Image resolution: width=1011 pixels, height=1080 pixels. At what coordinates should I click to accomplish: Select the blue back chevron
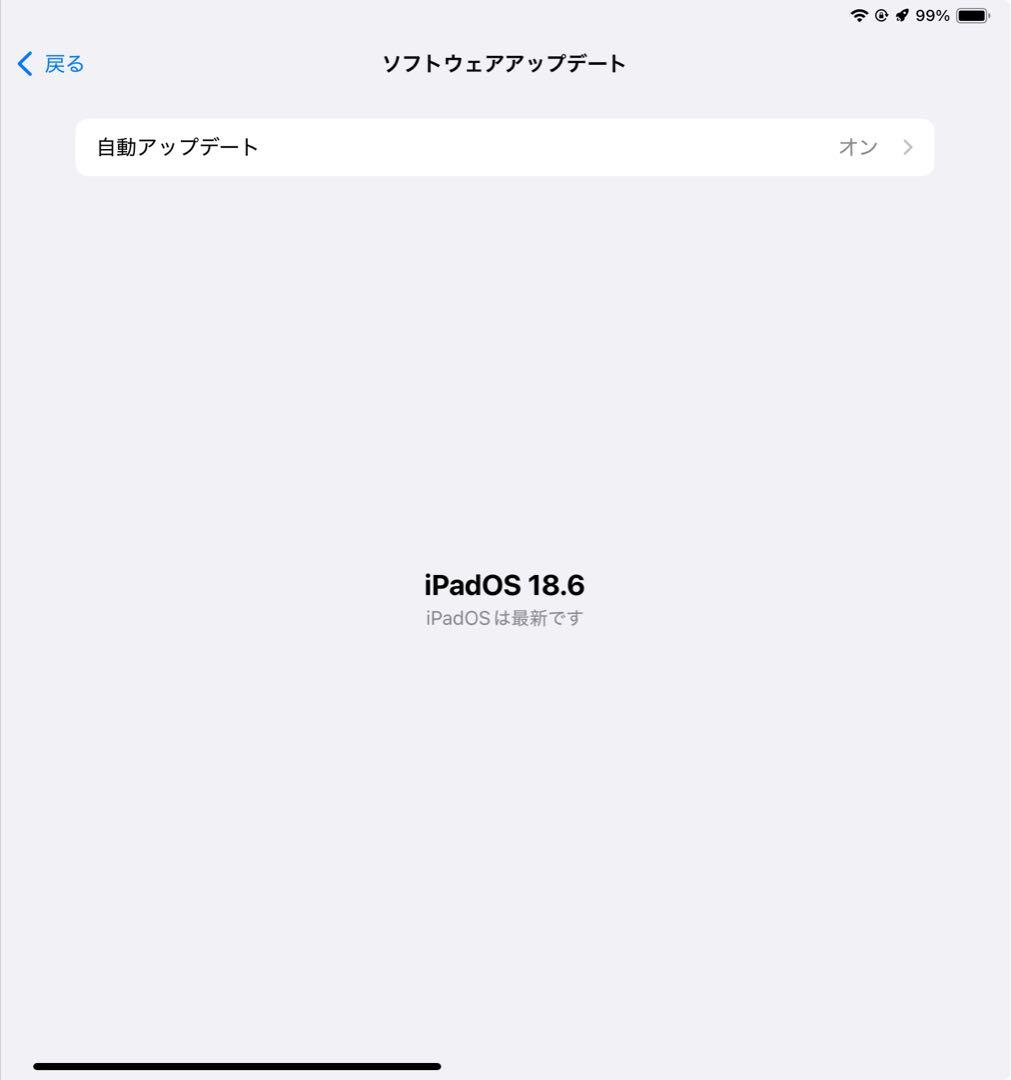pos(24,63)
